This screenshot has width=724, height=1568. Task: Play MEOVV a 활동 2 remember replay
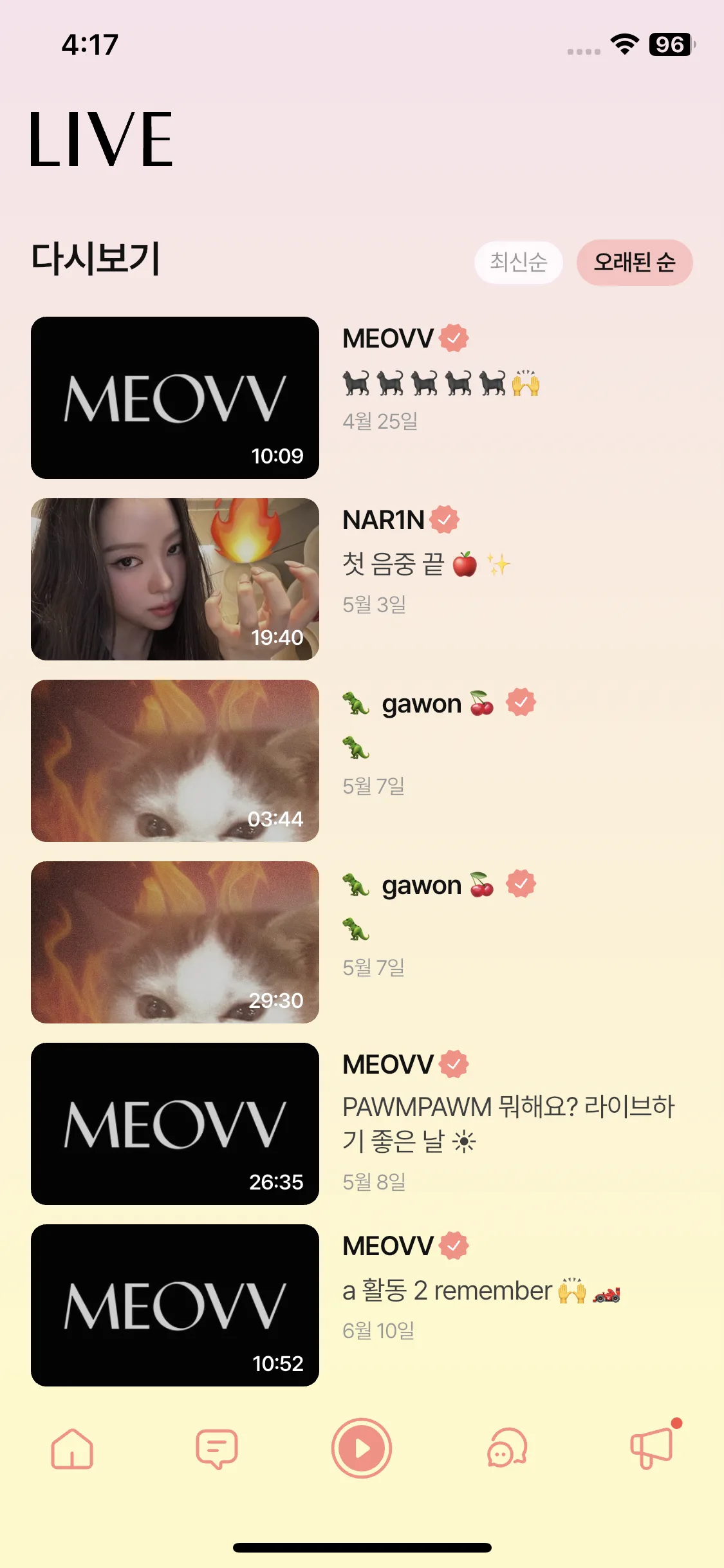(175, 1305)
